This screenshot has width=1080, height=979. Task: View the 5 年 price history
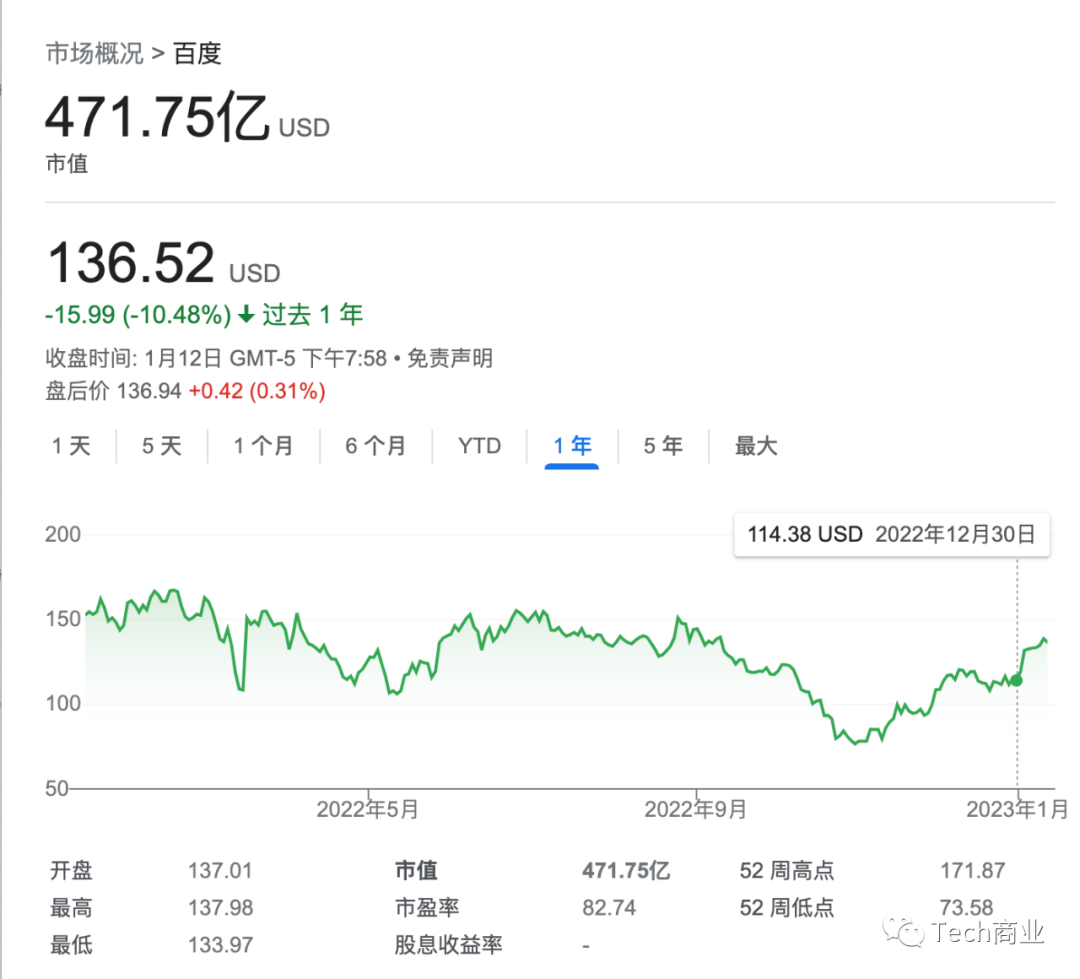pos(662,446)
